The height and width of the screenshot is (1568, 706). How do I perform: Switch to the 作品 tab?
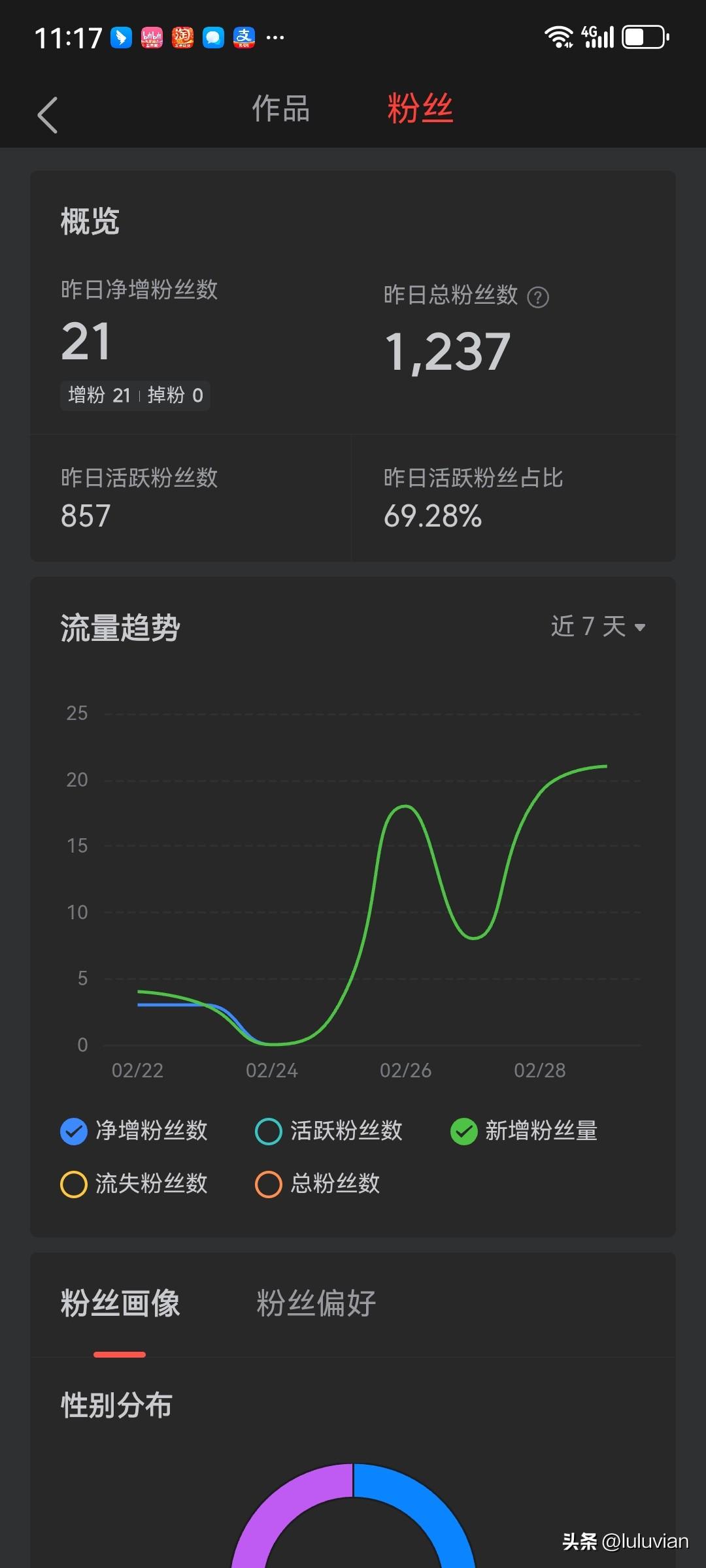point(282,108)
